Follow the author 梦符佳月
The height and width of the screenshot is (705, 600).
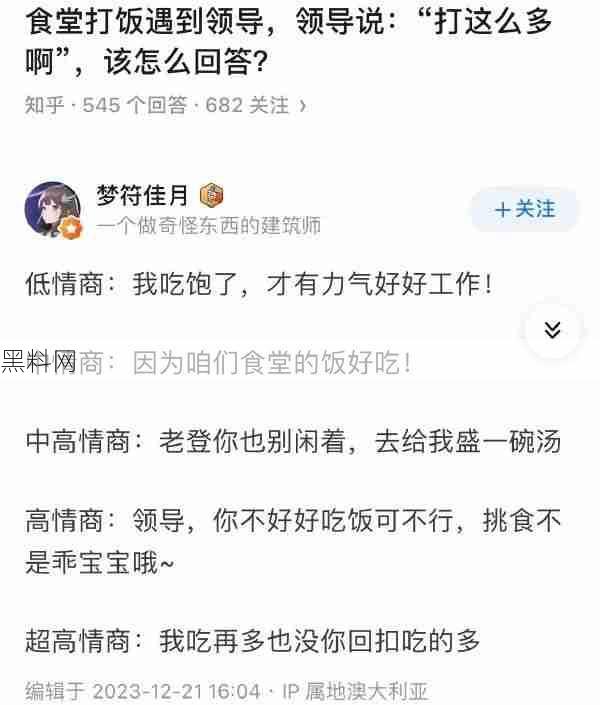coord(524,209)
